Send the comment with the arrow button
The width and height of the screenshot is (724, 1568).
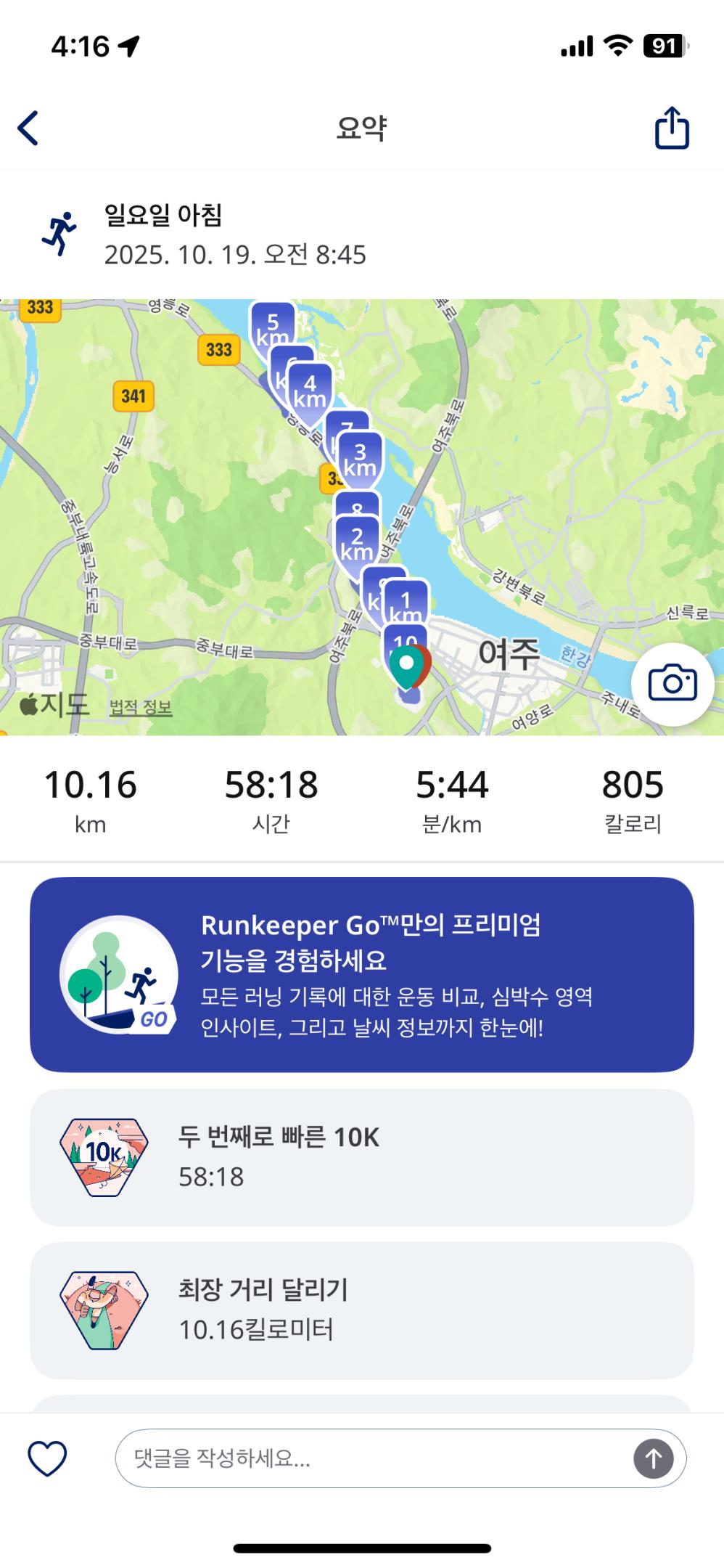pos(653,1458)
